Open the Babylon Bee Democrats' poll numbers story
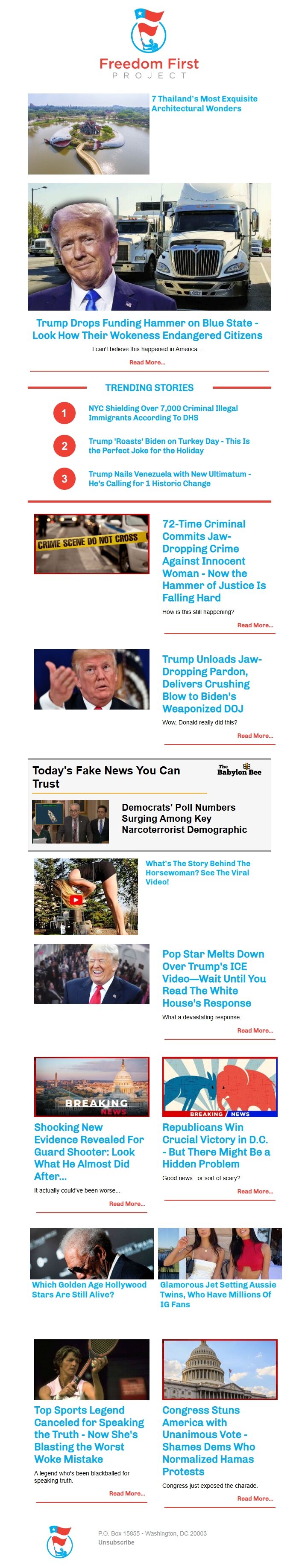The width and height of the screenshot is (299, 1568). coord(184,818)
